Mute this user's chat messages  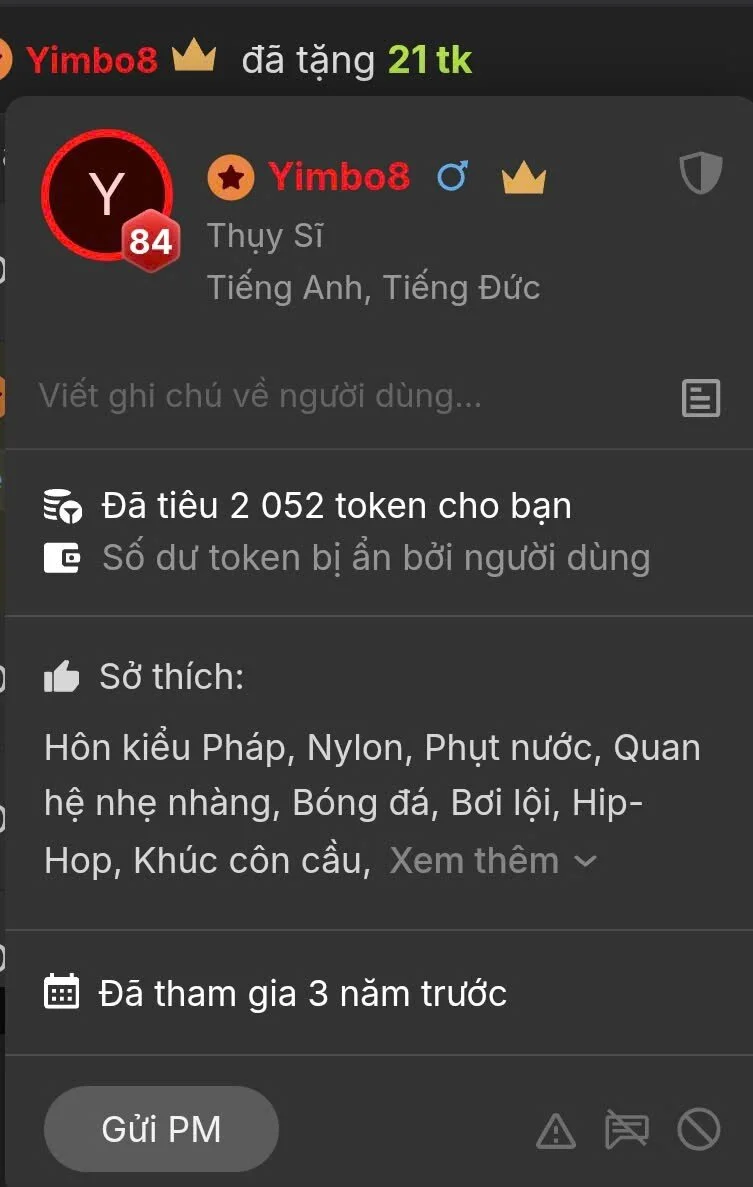click(x=627, y=1131)
